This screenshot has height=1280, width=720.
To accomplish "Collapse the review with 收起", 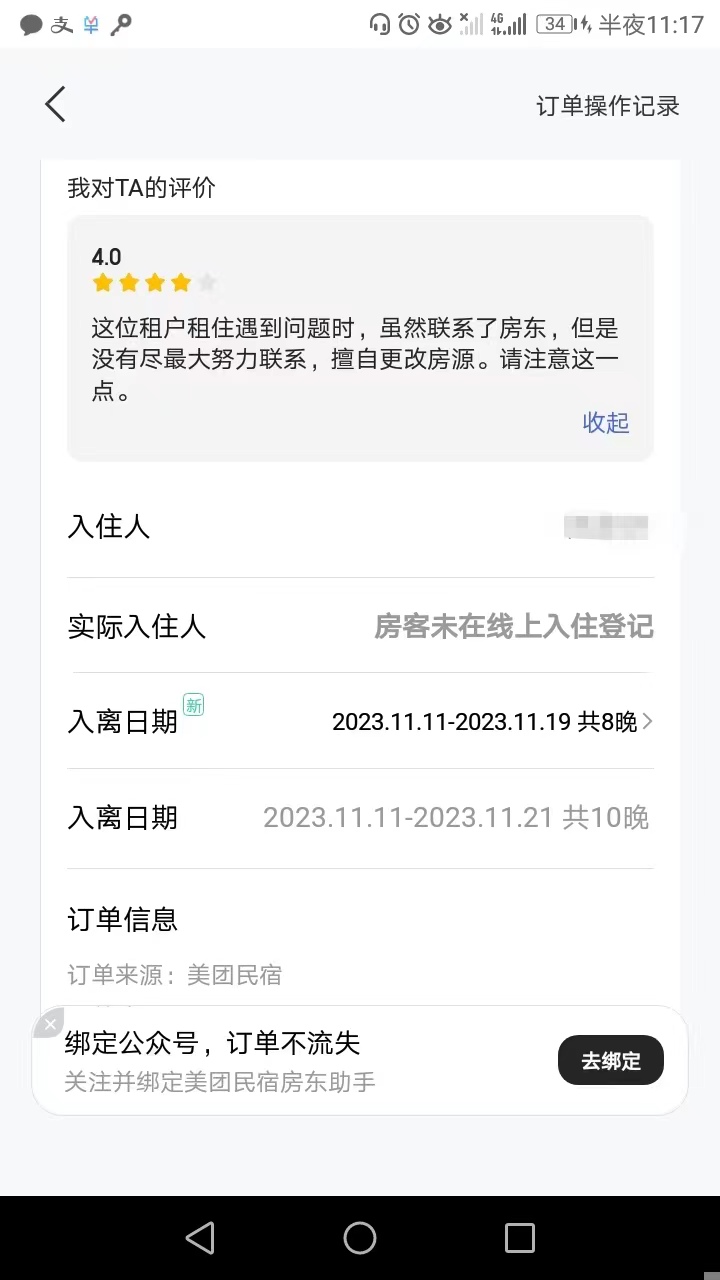I will [606, 423].
